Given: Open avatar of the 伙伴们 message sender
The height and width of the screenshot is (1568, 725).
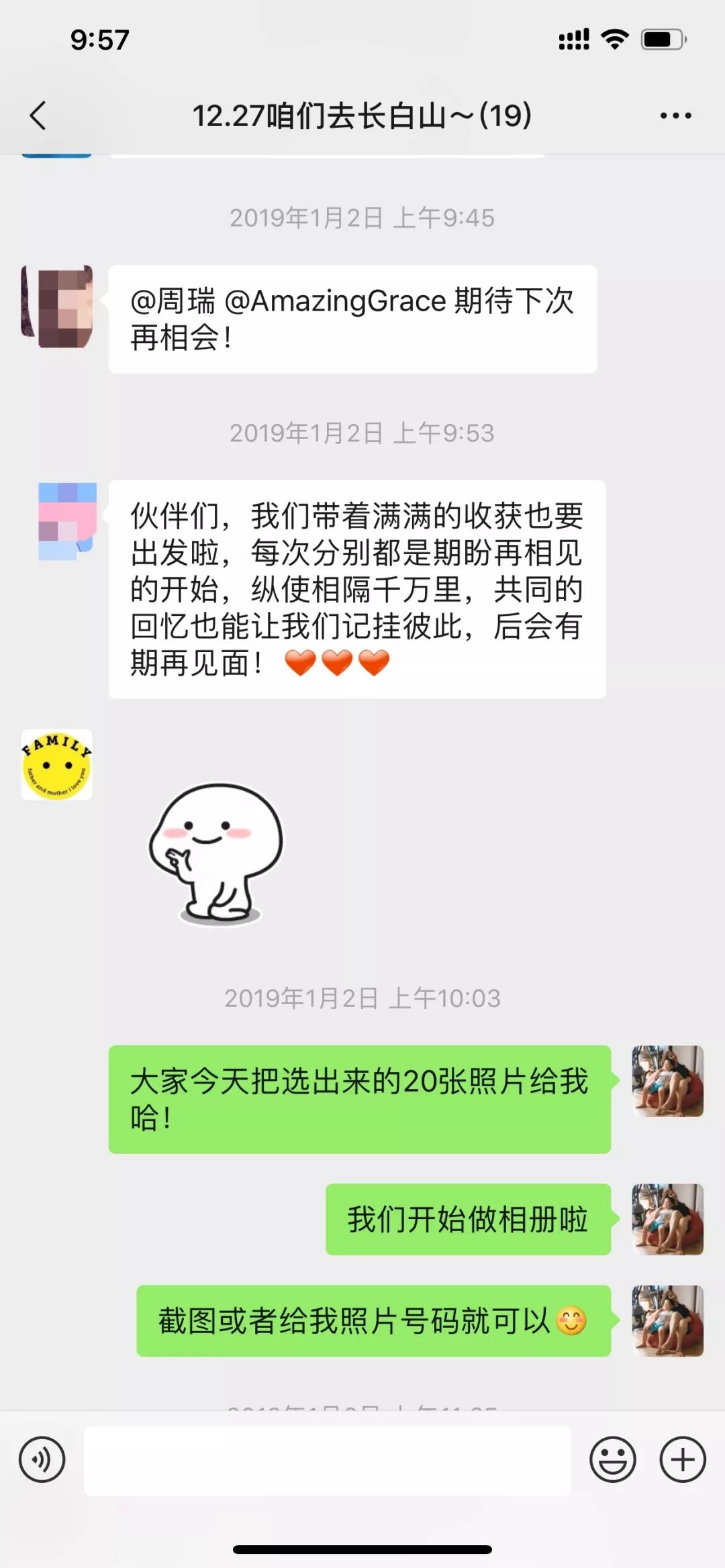Looking at the screenshot, I should pos(67,521).
